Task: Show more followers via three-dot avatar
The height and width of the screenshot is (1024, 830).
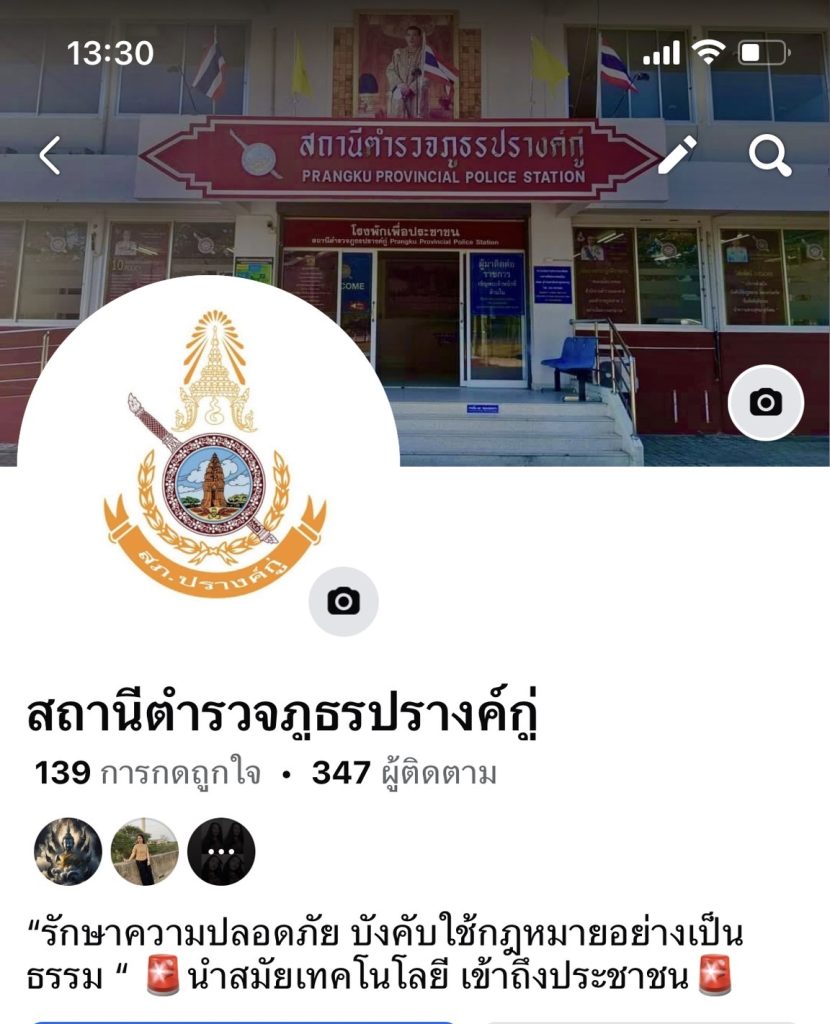Action: (221, 852)
